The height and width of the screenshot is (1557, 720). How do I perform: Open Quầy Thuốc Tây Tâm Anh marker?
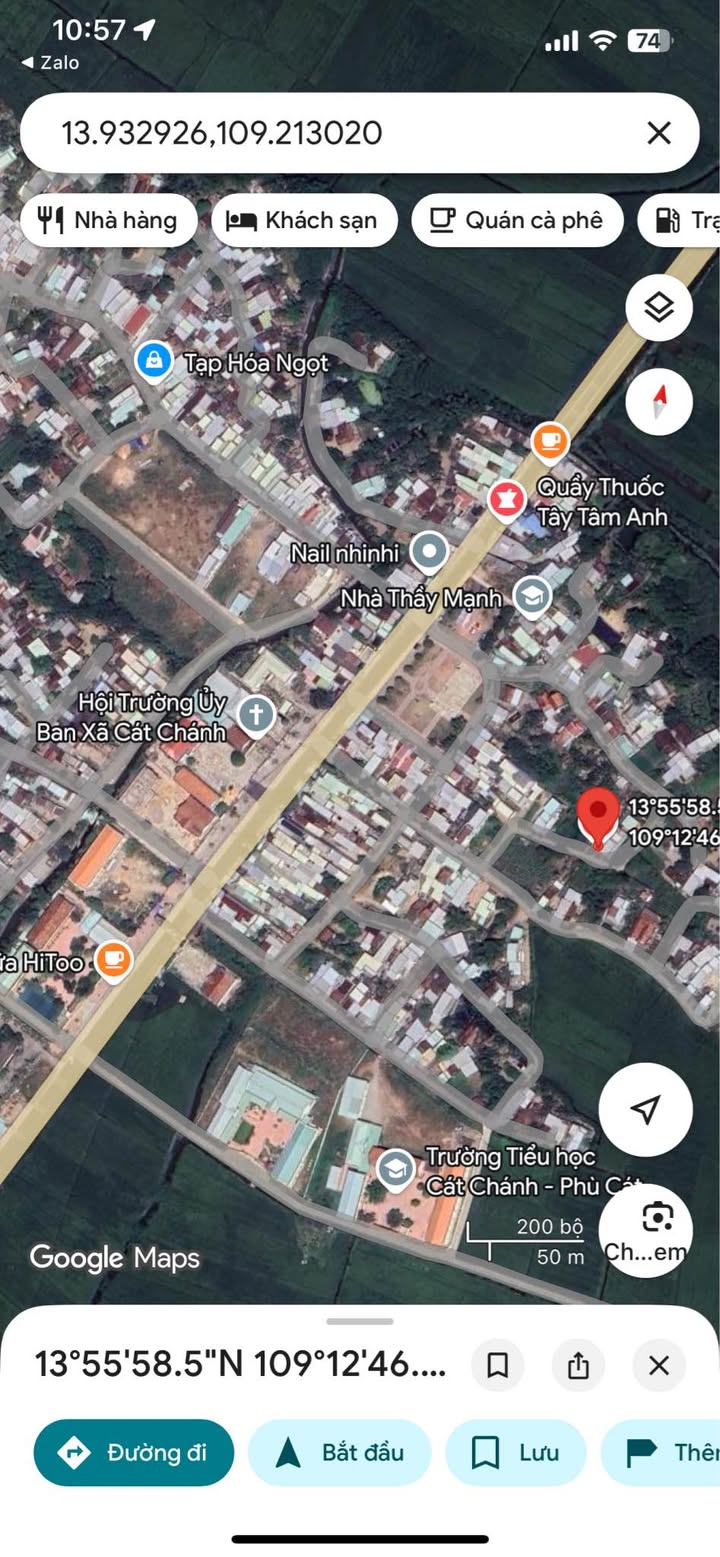tap(507, 499)
